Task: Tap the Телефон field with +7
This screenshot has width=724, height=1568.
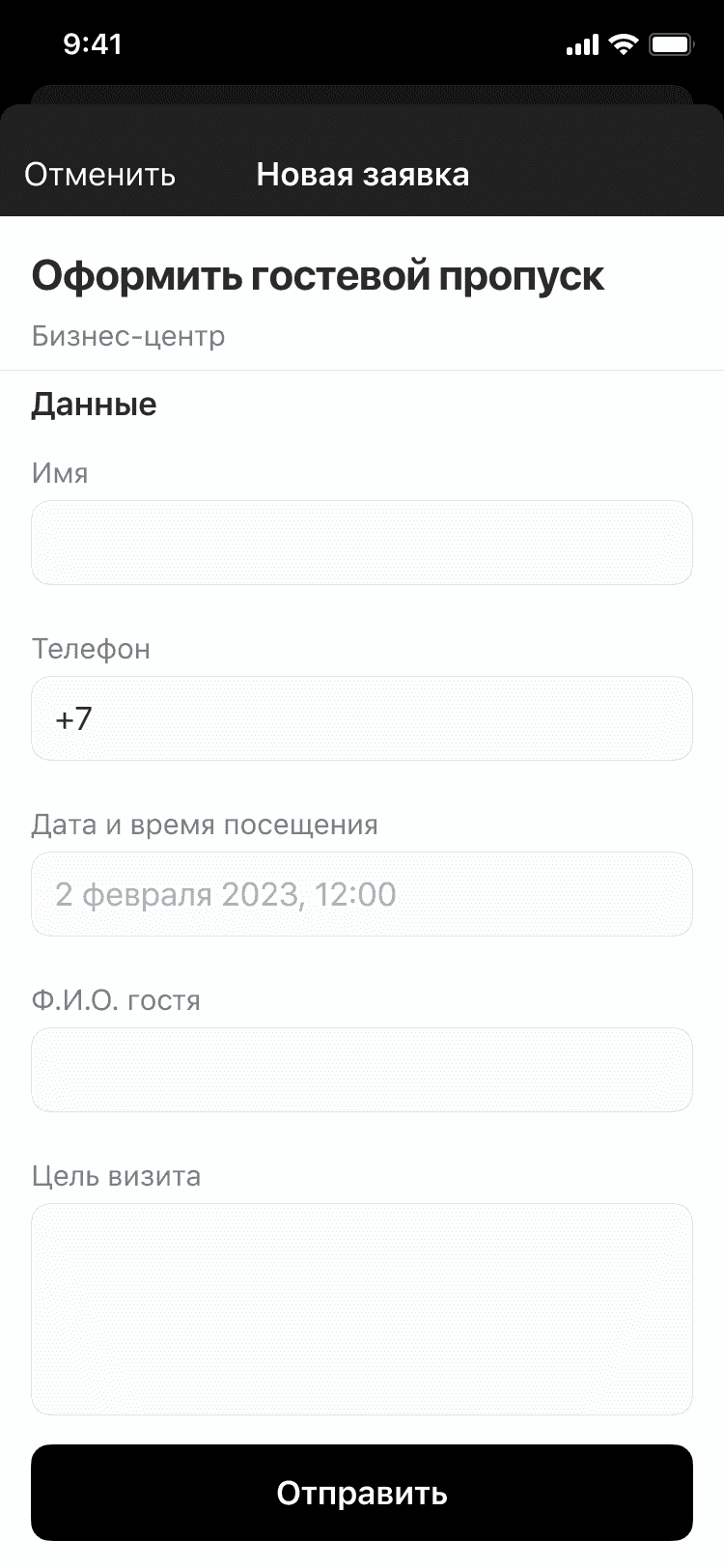Action: (x=361, y=718)
